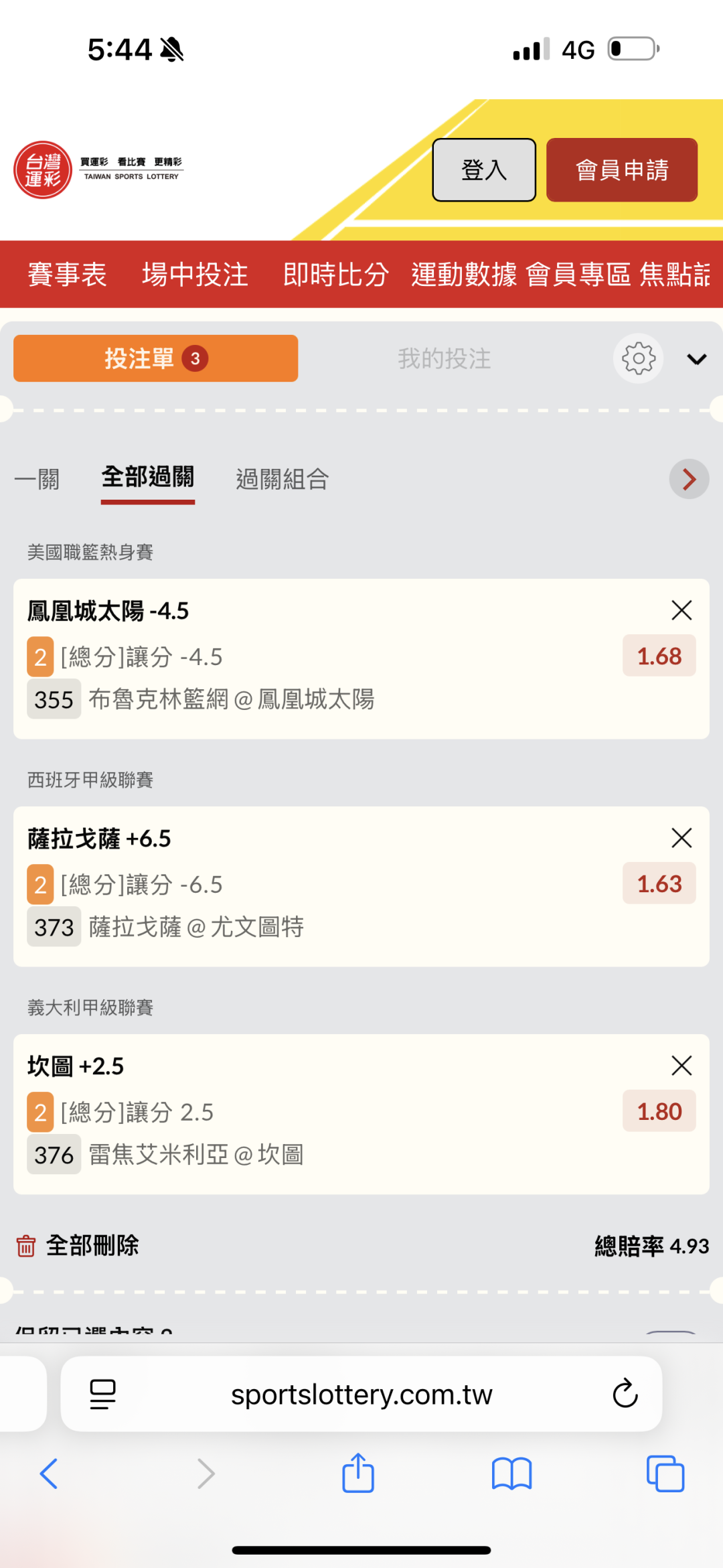The height and width of the screenshot is (1568, 723).
Task: Switch to 我的投注 tab
Action: coord(444,359)
